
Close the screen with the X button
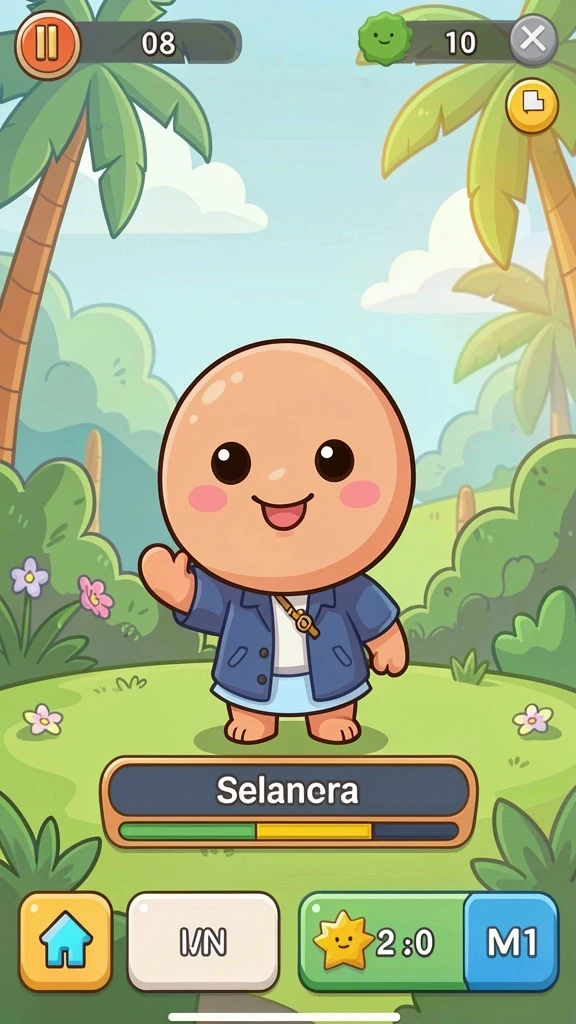coord(534,40)
